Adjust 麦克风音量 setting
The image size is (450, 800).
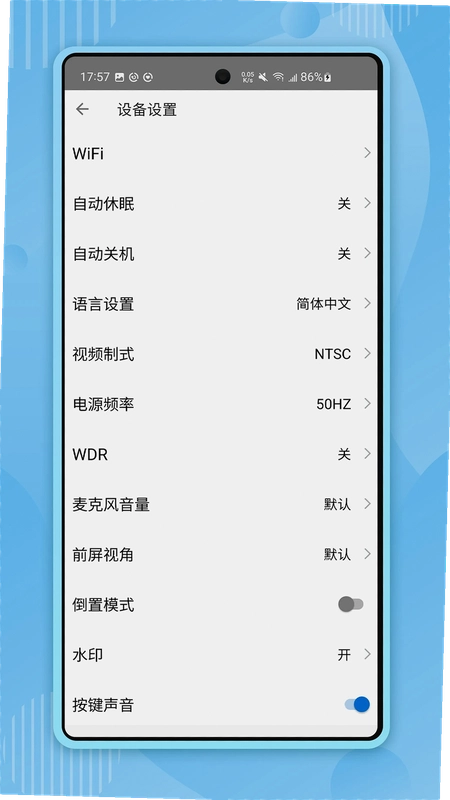pyautogui.click(x=221, y=504)
